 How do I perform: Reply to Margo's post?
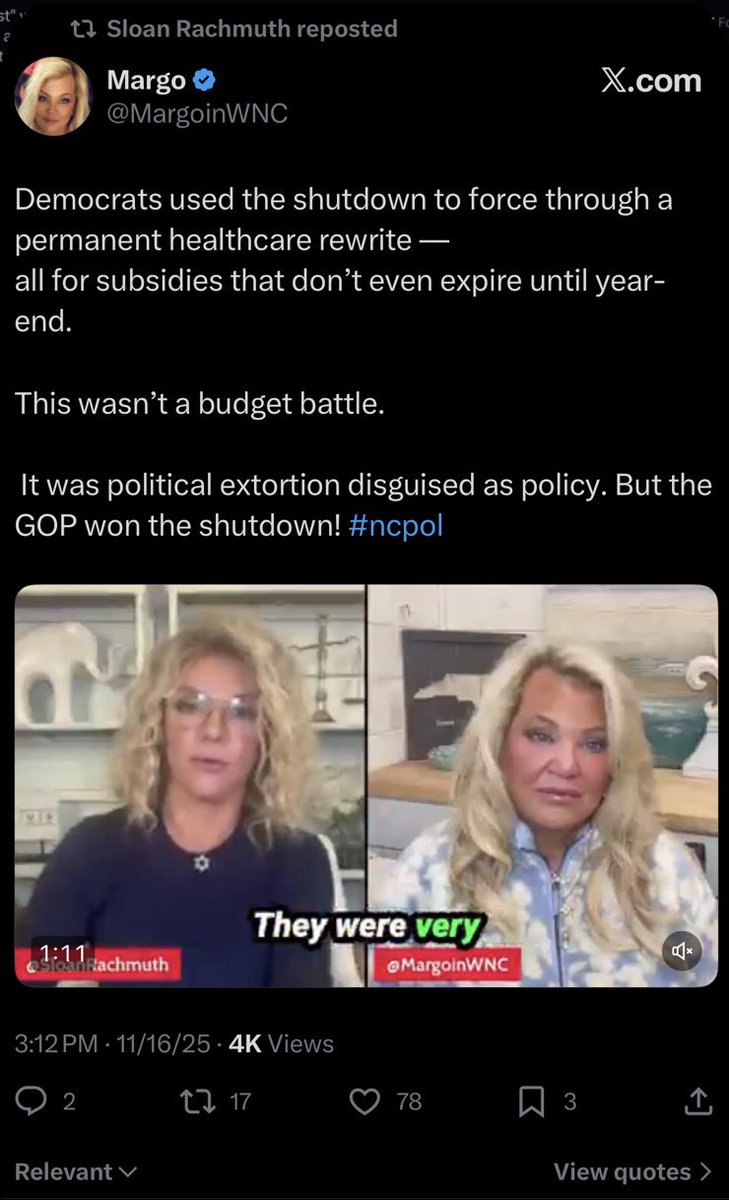pyautogui.click(x=33, y=1102)
